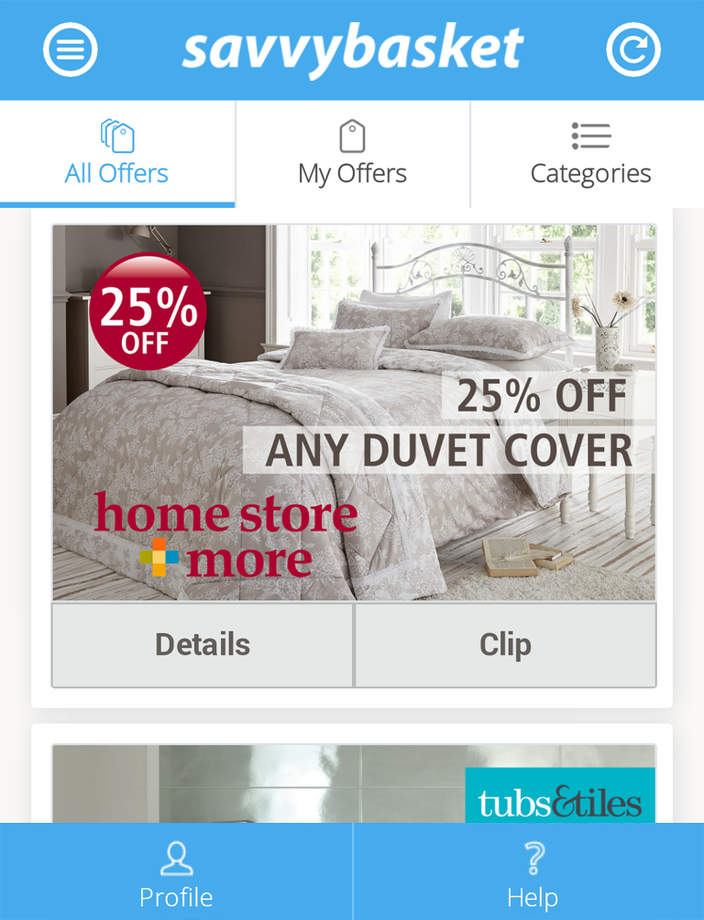Open the Tubs & Tiles offer card

pyautogui.click(x=354, y=784)
